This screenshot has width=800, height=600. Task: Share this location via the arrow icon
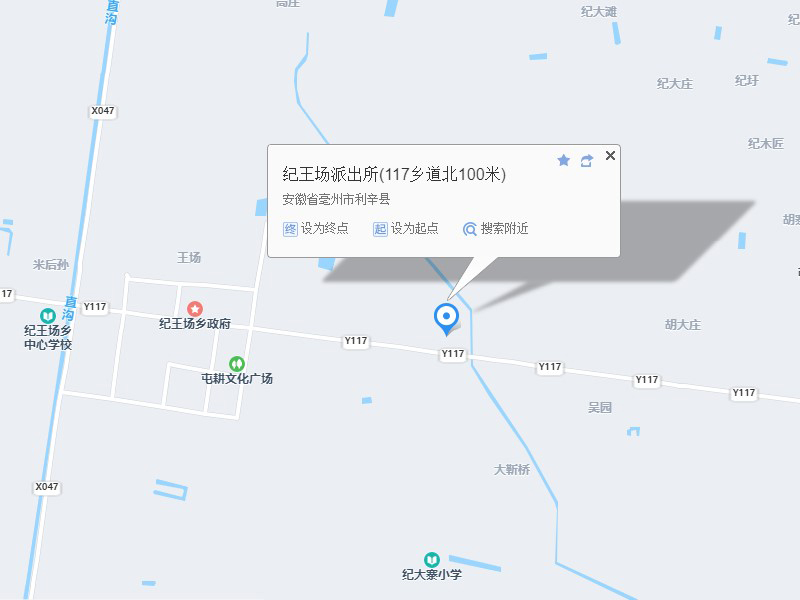[x=587, y=160]
